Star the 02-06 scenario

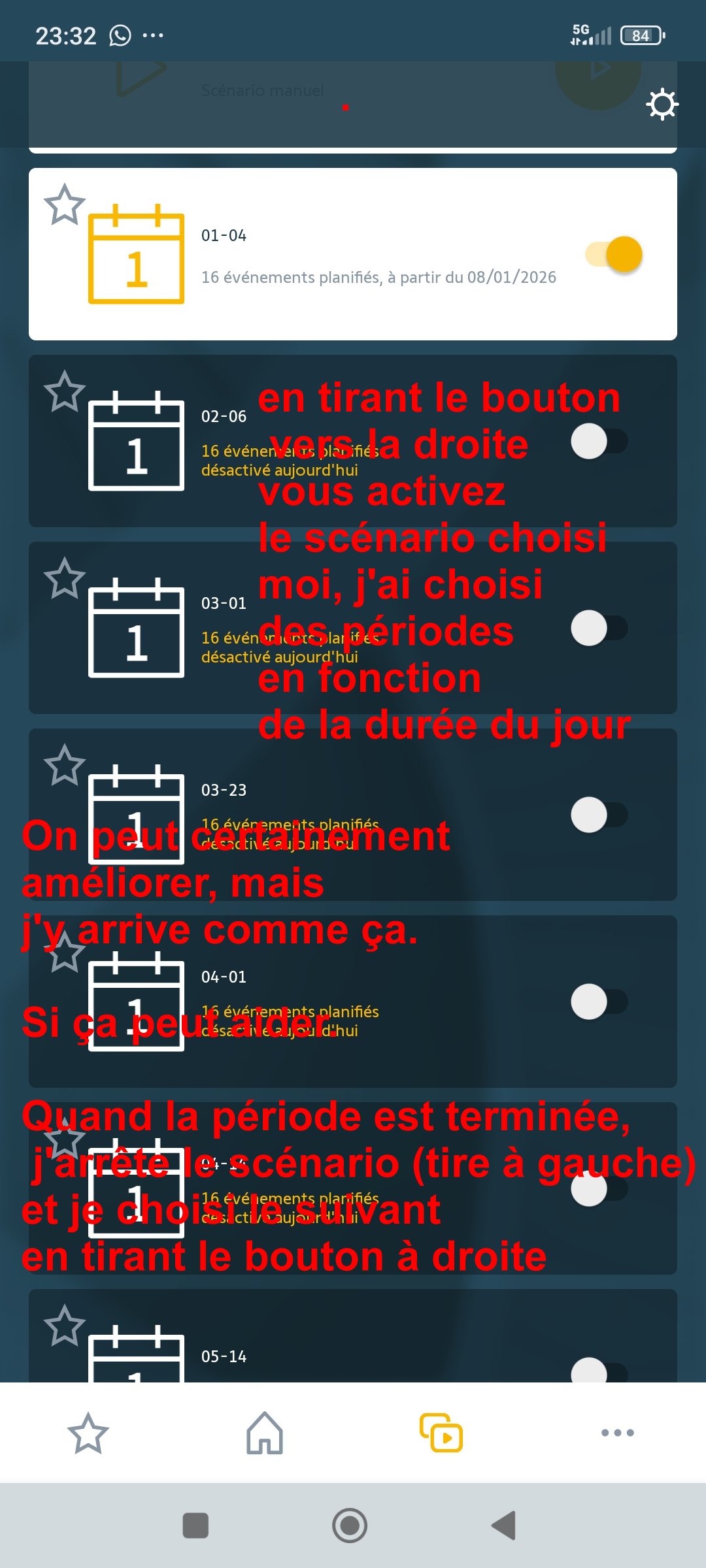[x=65, y=391]
